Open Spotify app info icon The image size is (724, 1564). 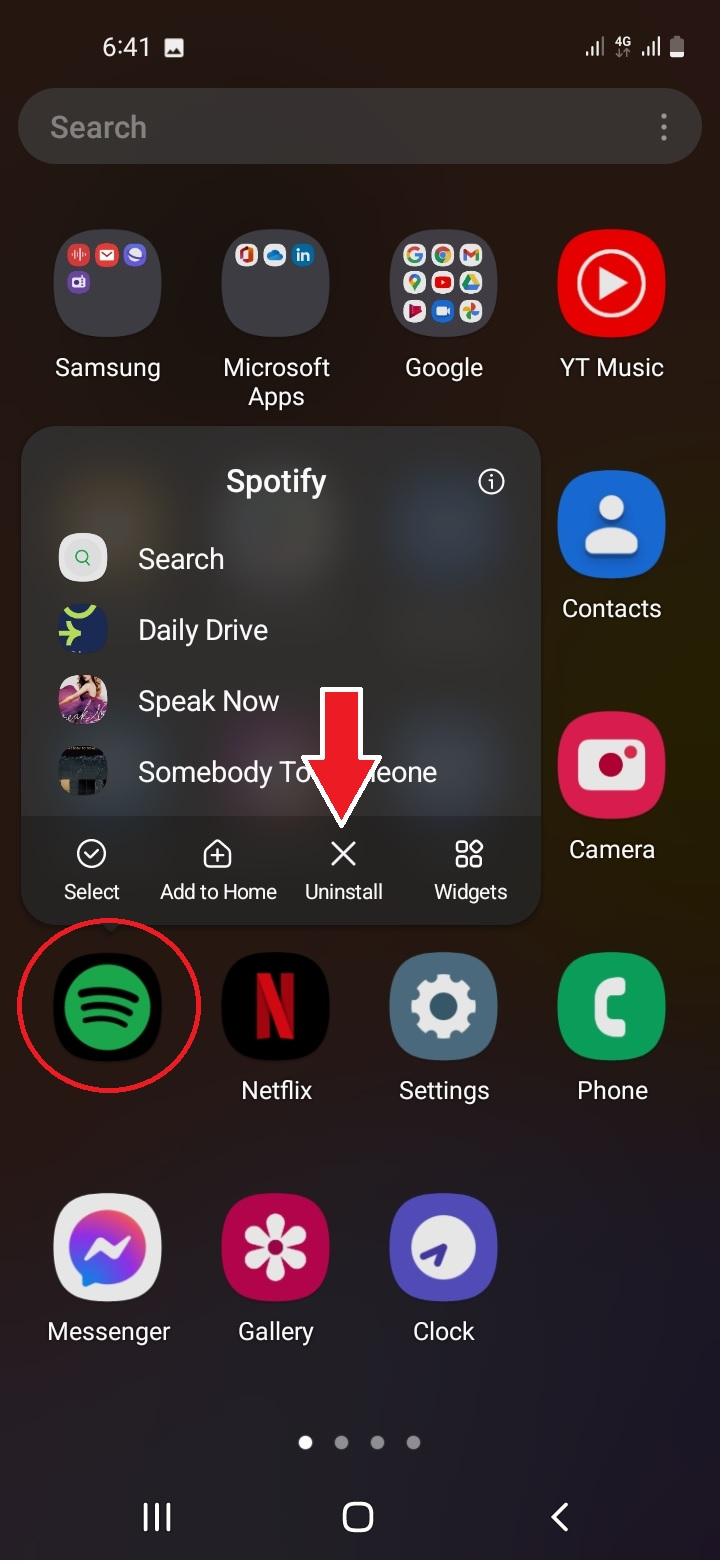(x=491, y=482)
